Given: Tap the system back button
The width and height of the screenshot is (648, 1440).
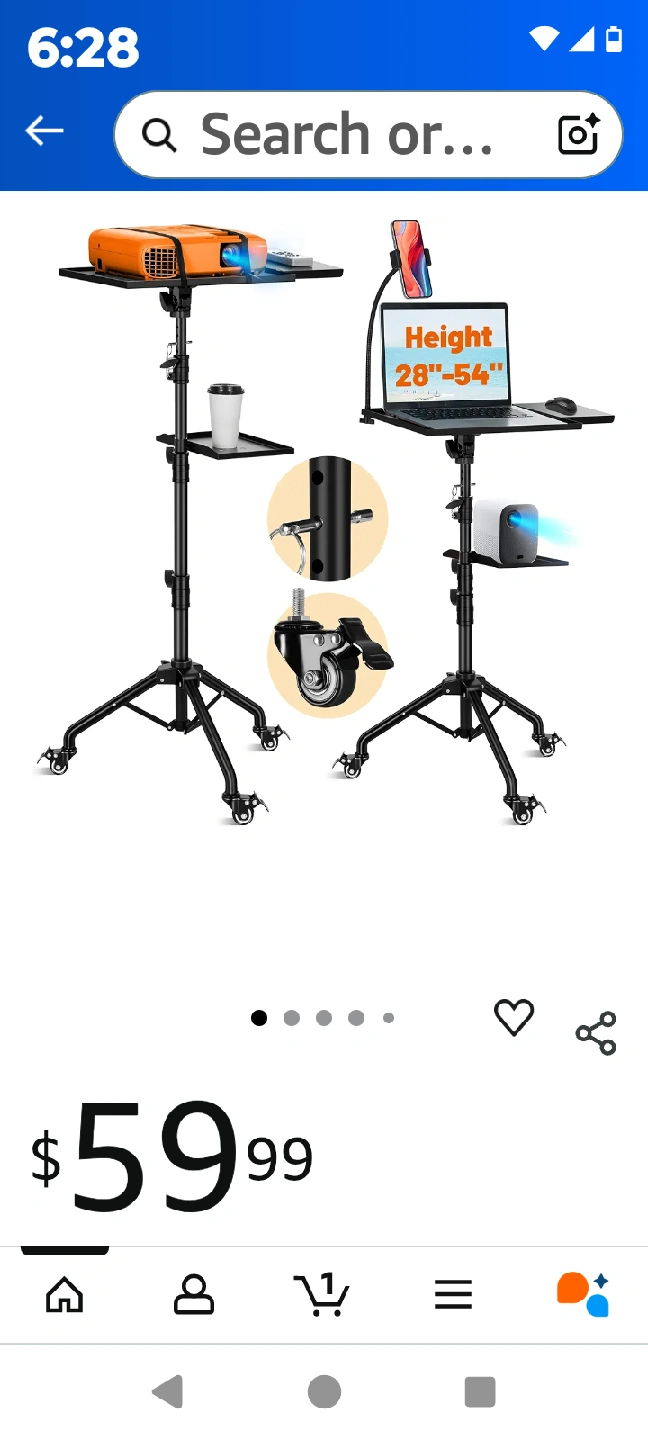Looking at the screenshot, I should pos(168,1391).
